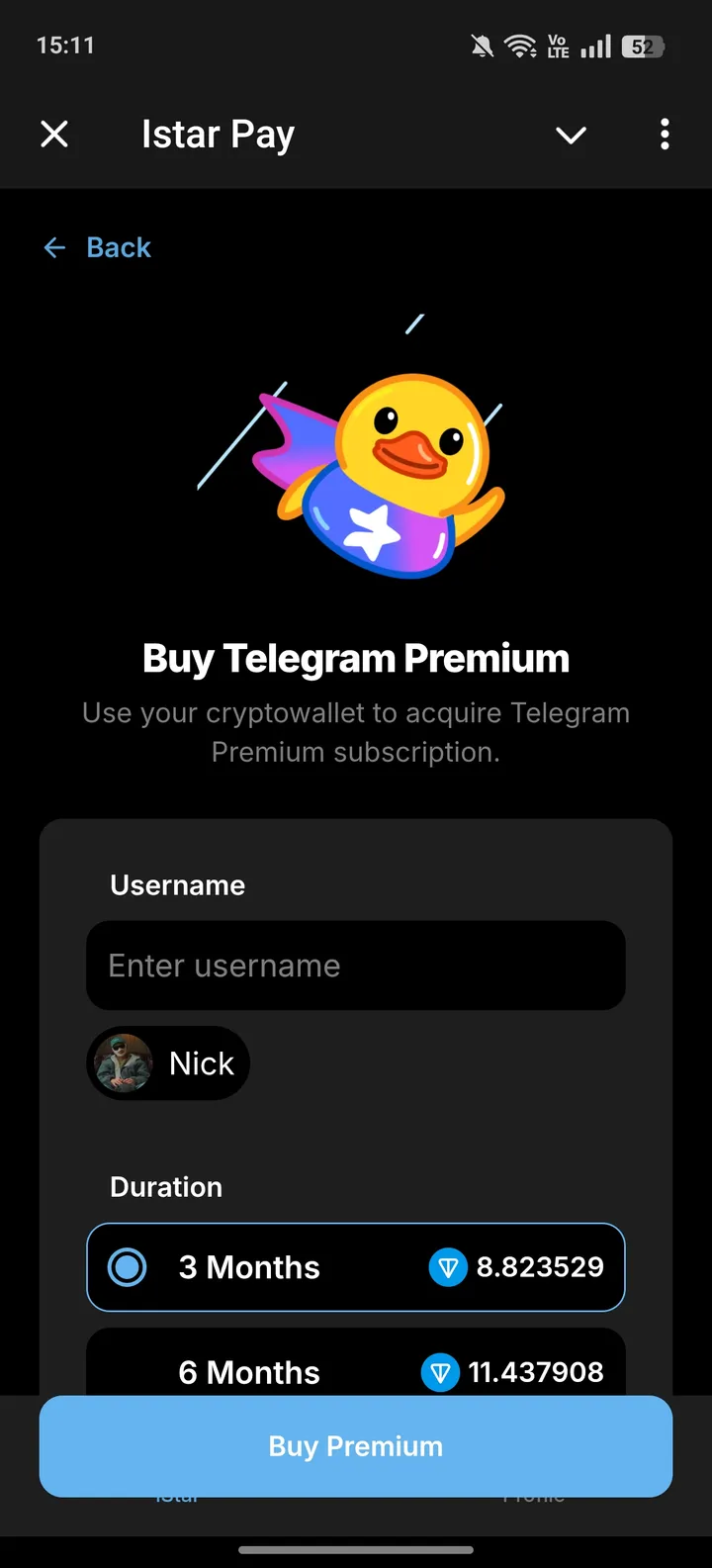This screenshot has width=712, height=1568.
Task: Tap the muted notifications bell icon
Action: 482,45
